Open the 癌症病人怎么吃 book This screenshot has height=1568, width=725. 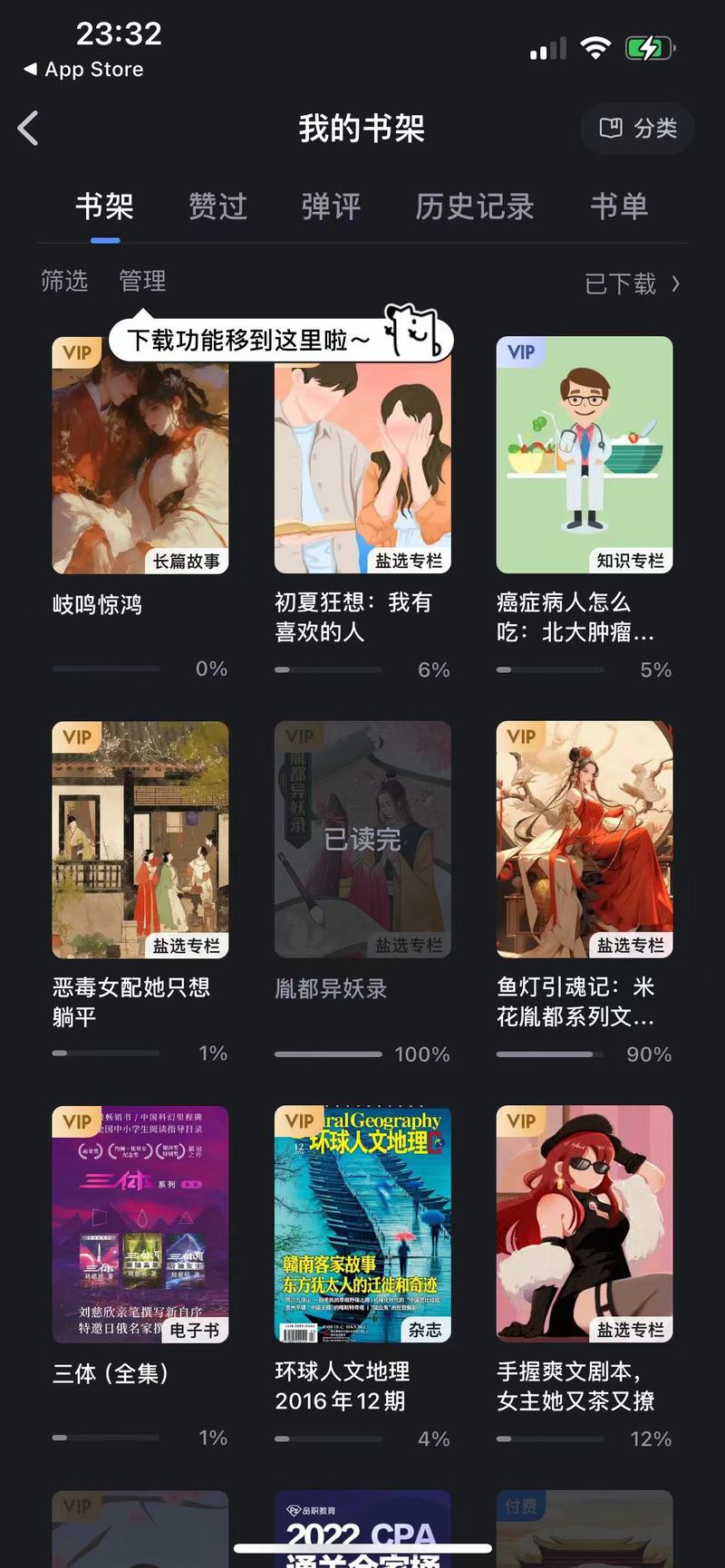pos(585,455)
